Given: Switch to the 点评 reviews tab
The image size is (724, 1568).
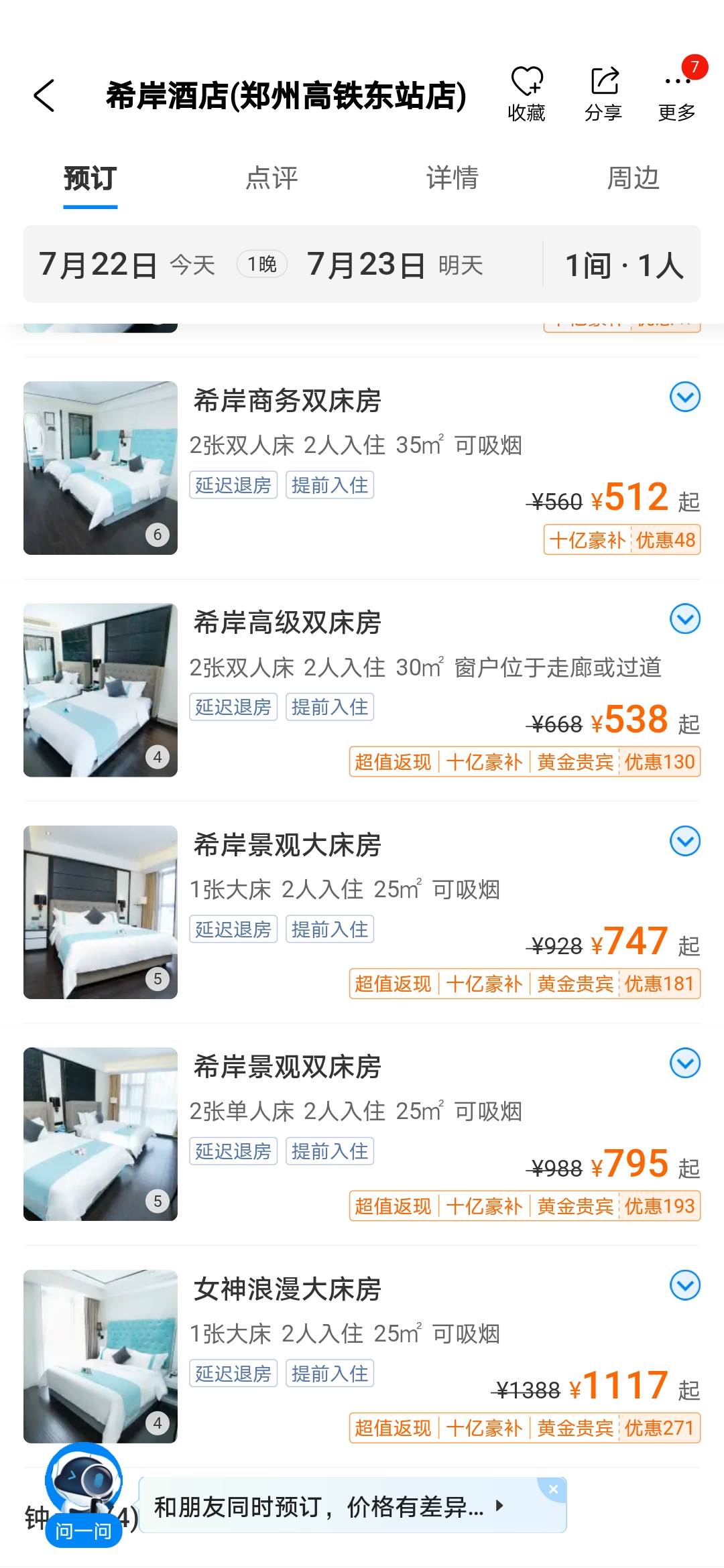Looking at the screenshot, I should pyautogui.click(x=271, y=179).
